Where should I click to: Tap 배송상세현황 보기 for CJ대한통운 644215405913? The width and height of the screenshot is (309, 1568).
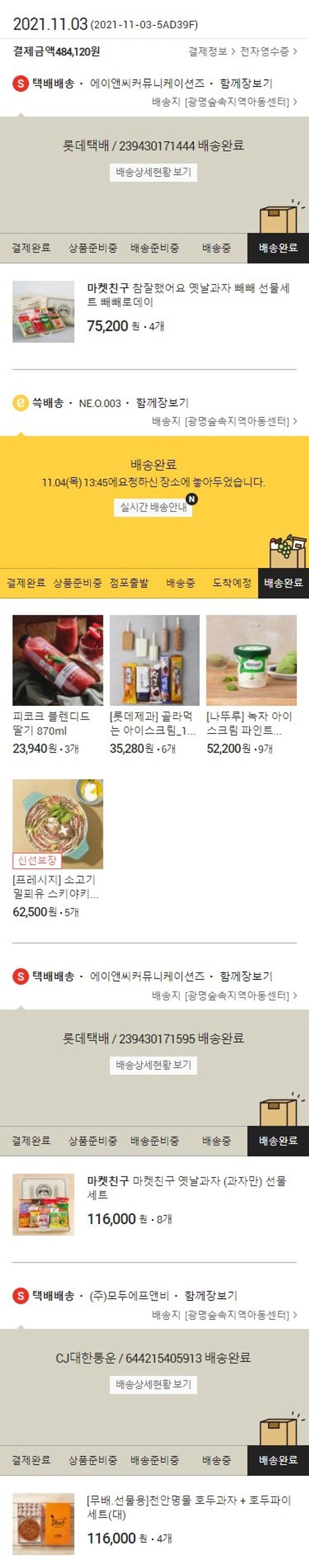pyautogui.click(x=153, y=1384)
